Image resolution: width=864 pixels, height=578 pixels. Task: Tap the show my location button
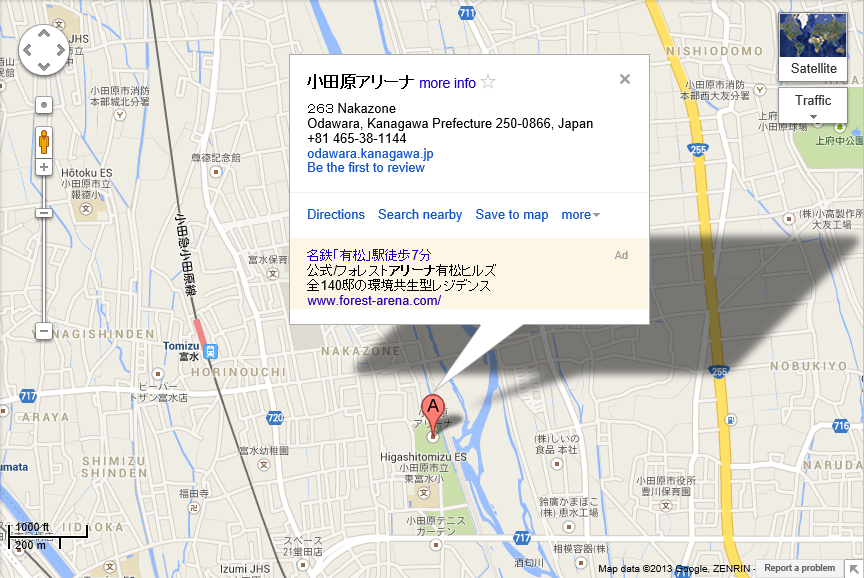pyautogui.click(x=44, y=104)
